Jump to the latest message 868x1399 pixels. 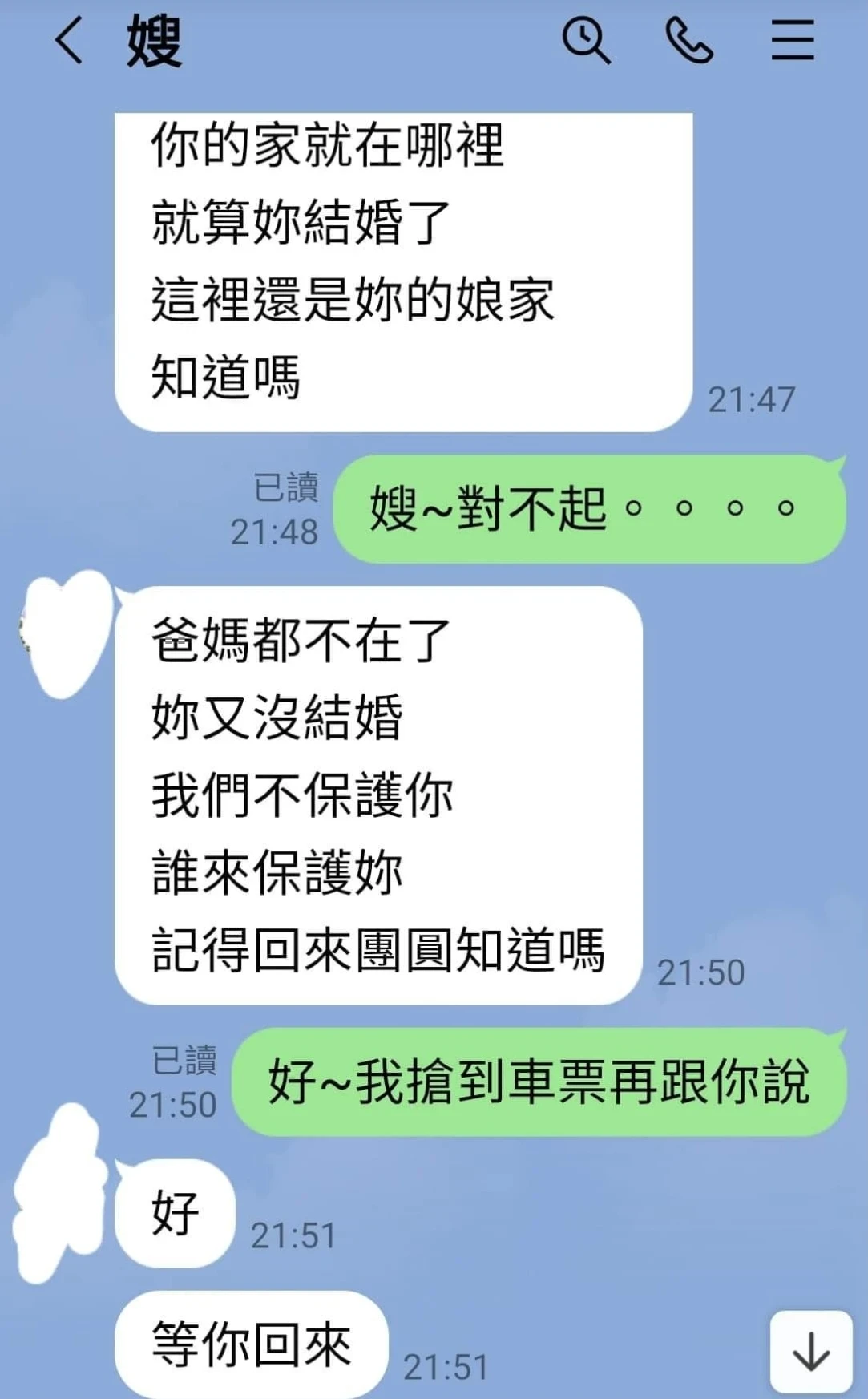(810, 1351)
